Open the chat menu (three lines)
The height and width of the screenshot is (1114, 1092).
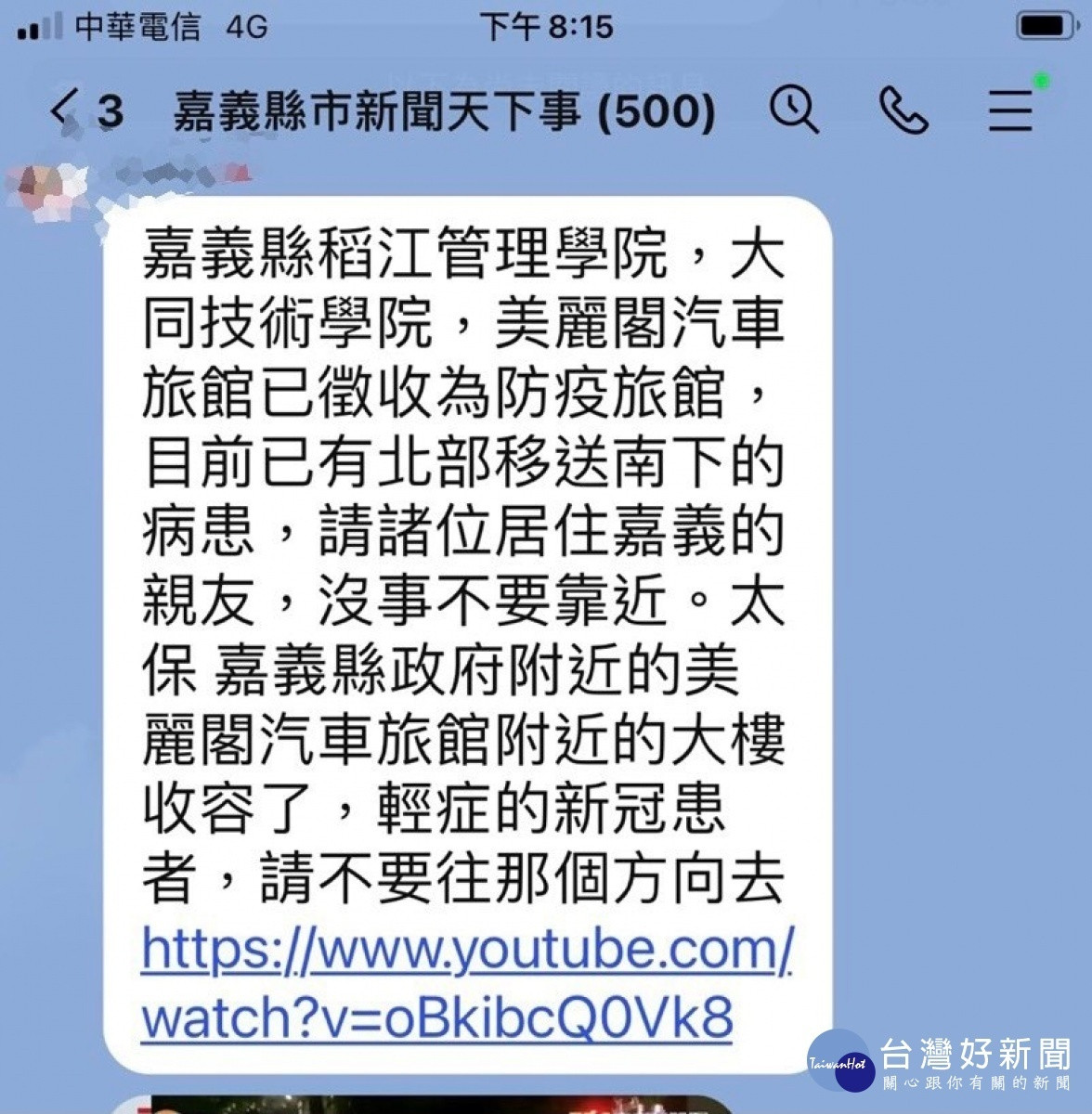click(1010, 110)
